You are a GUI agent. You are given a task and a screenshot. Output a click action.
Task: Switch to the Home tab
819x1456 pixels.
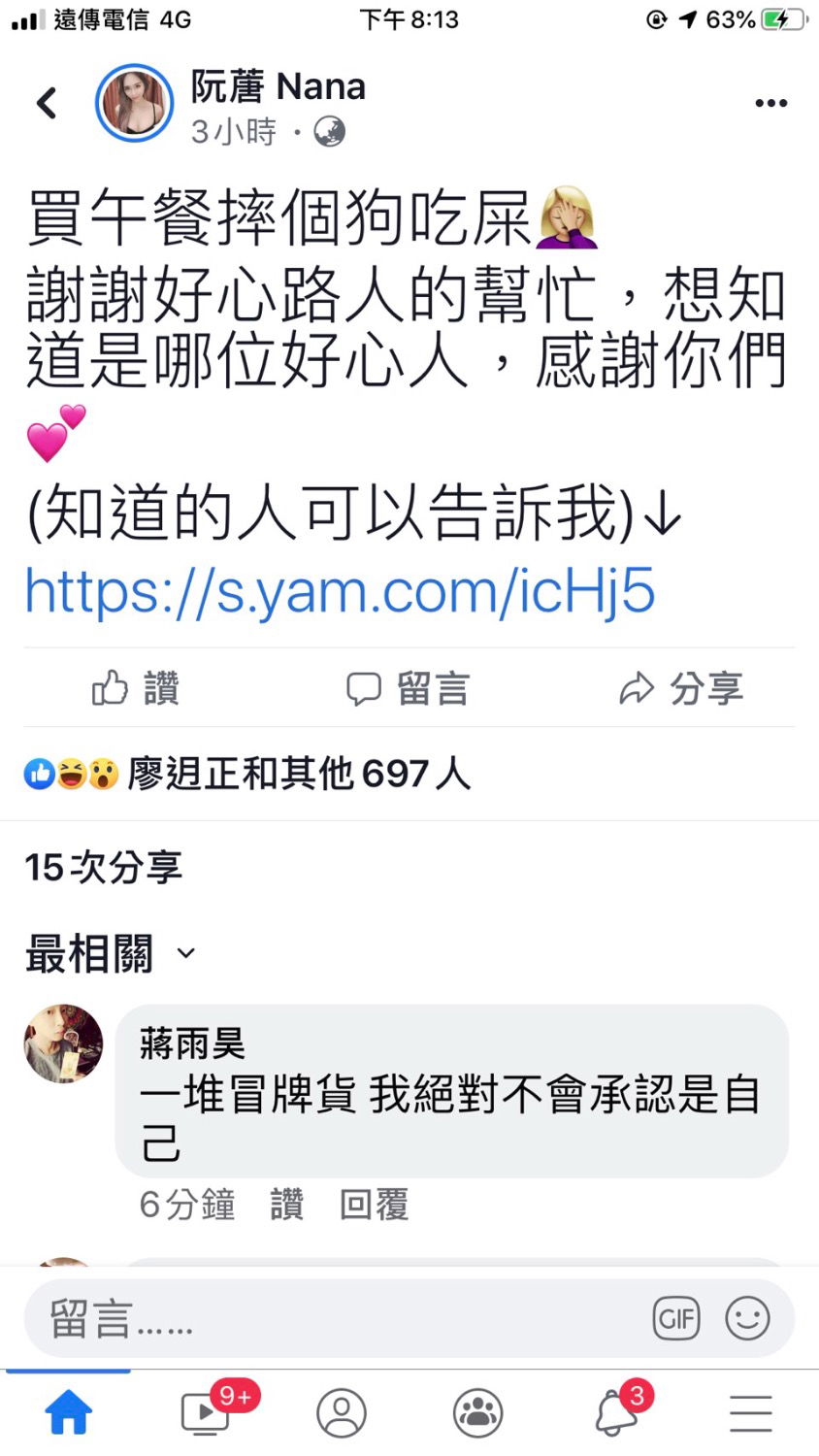[x=68, y=1412]
